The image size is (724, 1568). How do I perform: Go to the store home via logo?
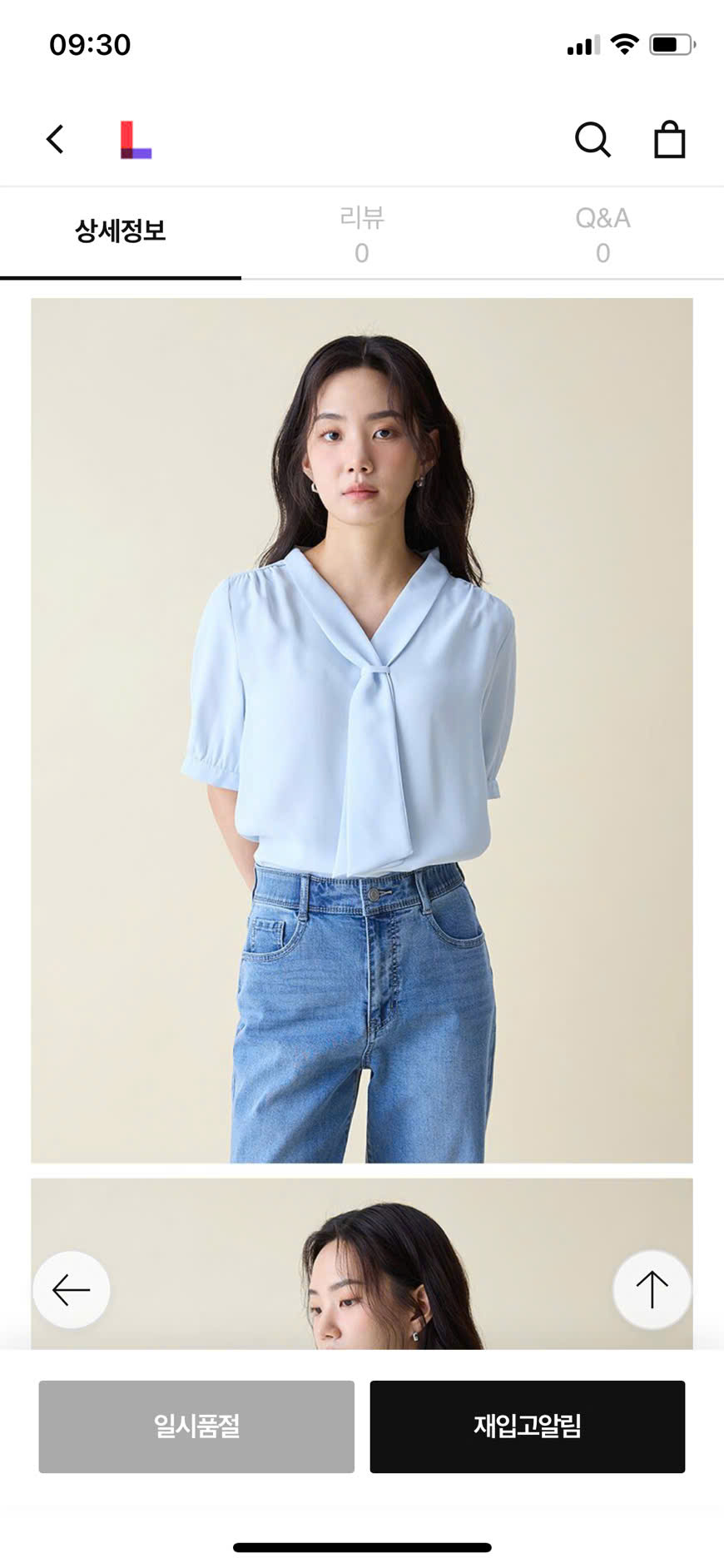coord(136,140)
